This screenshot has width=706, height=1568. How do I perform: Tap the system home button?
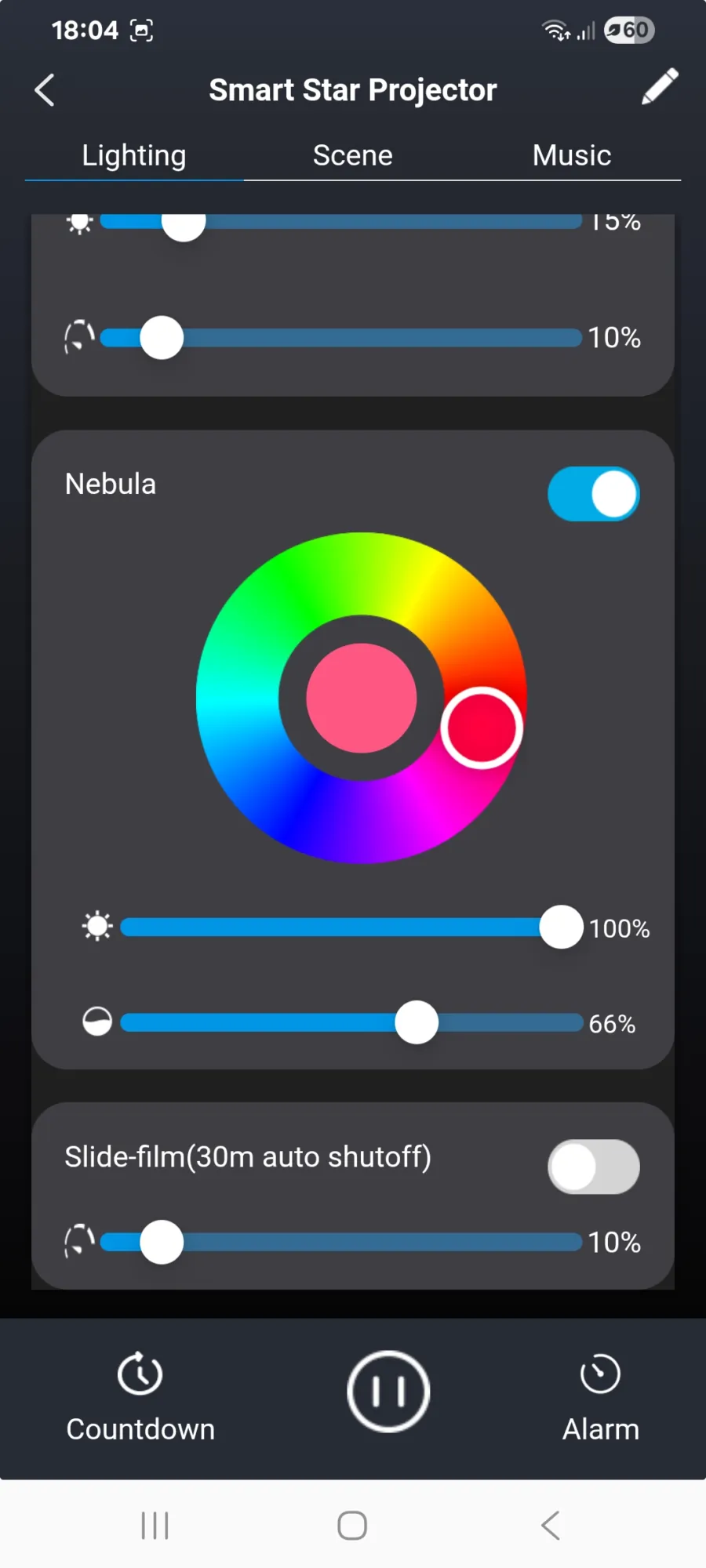(x=352, y=1526)
